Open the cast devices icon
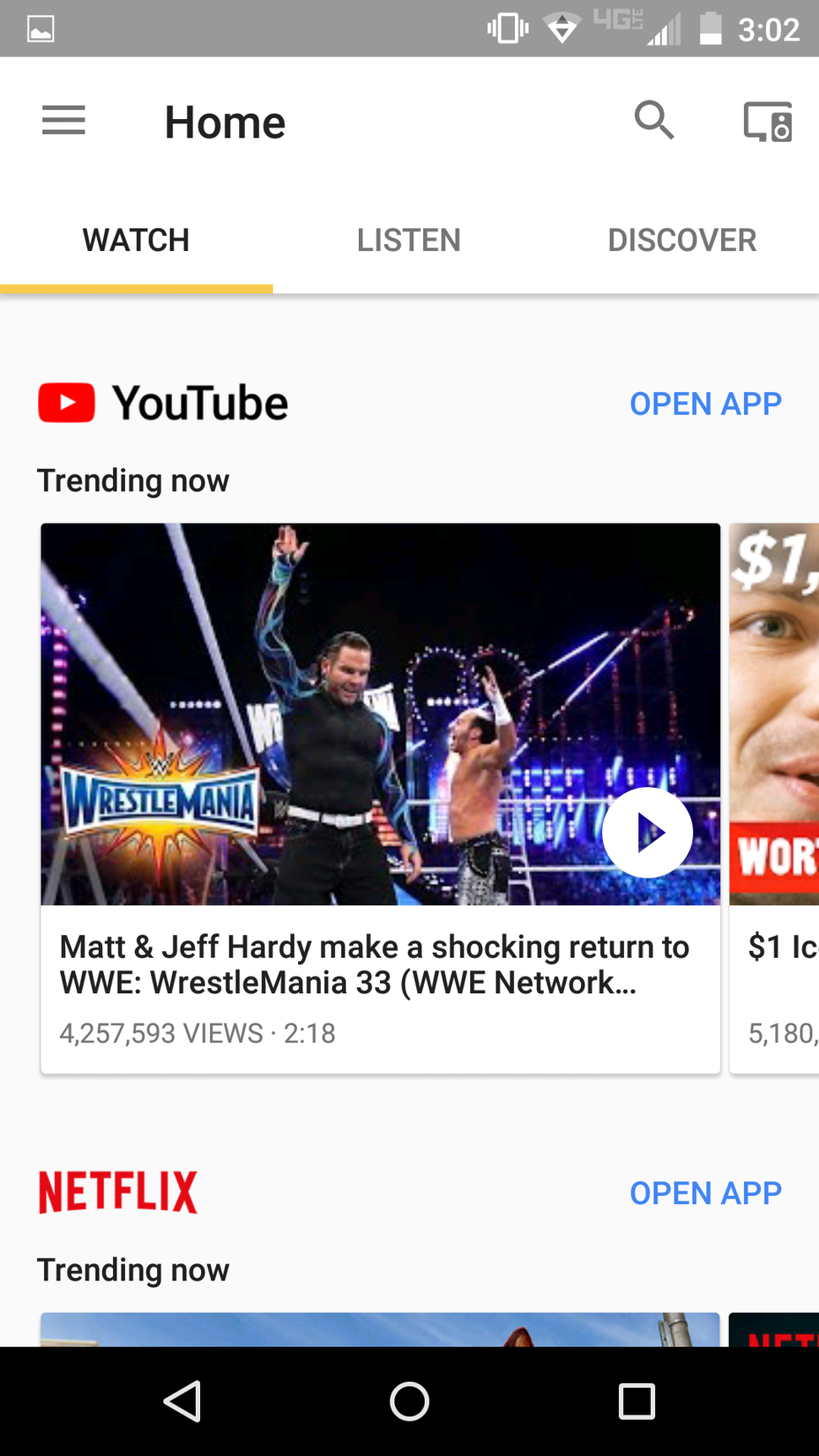 click(767, 121)
